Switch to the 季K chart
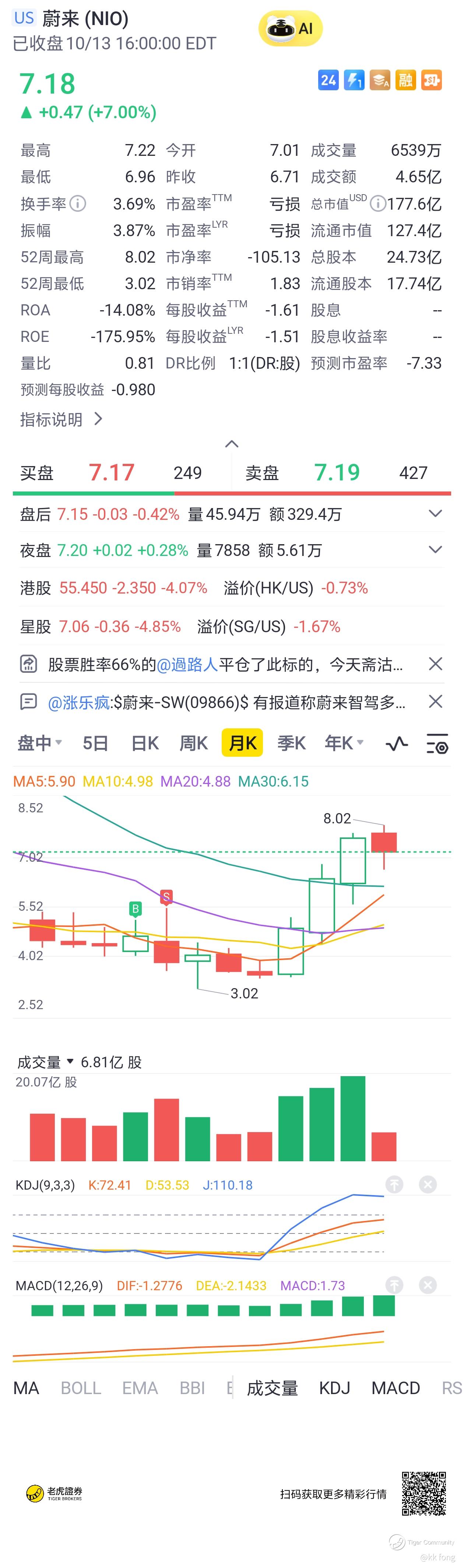 click(291, 743)
